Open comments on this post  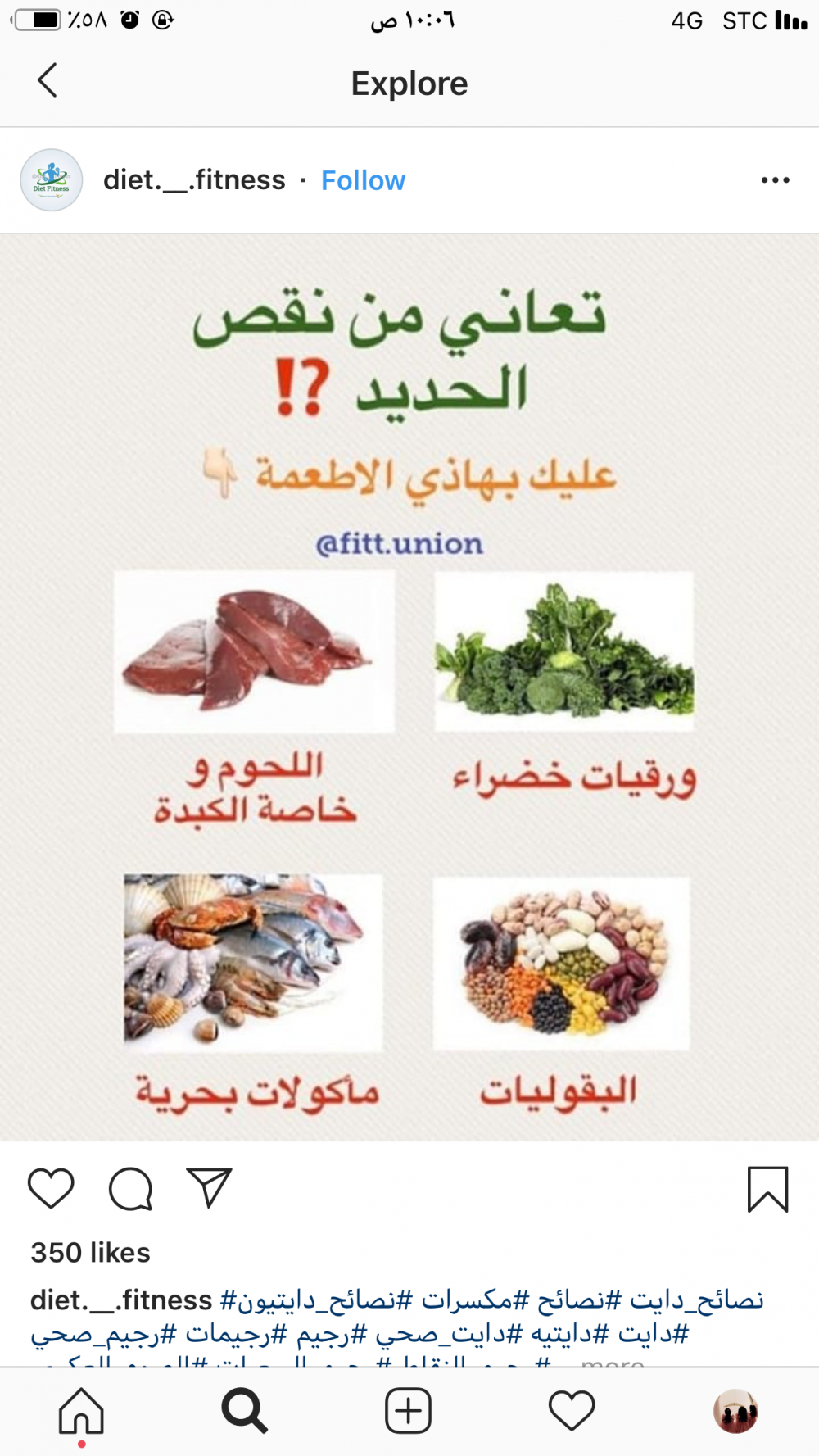tap(131, 1188)
